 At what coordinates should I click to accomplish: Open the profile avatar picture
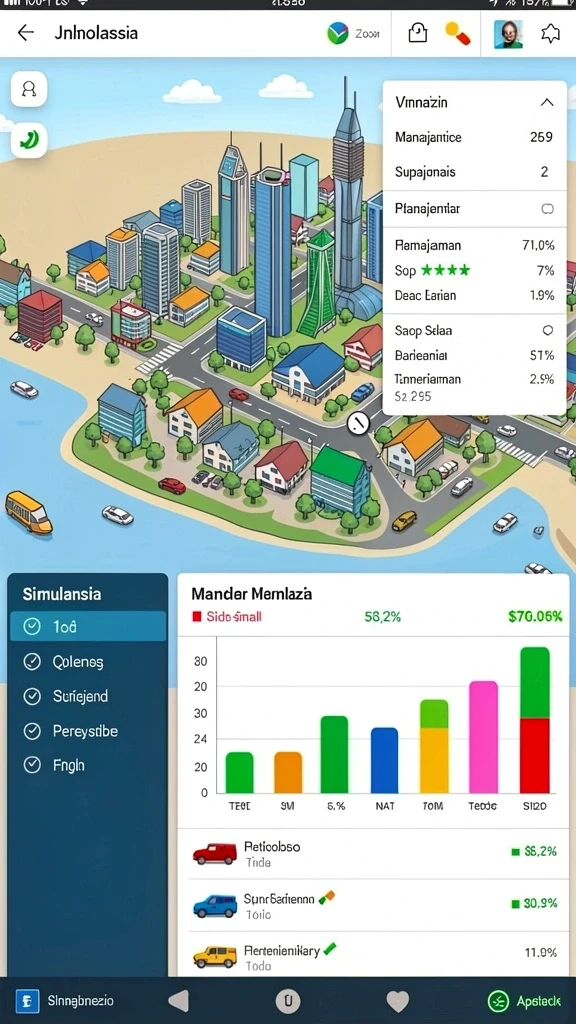(x=508, y=34)
